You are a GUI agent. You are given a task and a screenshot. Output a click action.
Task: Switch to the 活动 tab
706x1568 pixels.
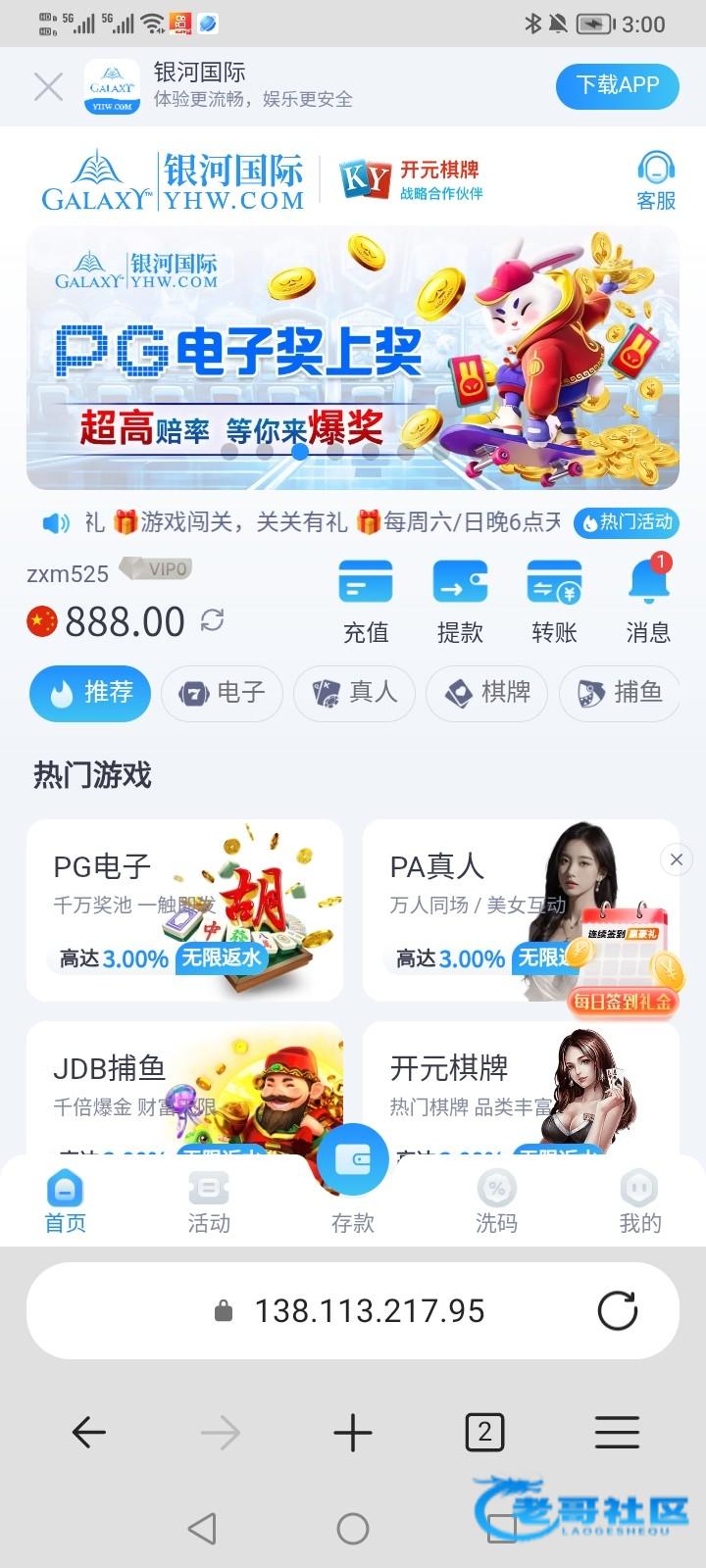tap(209, 1201)
